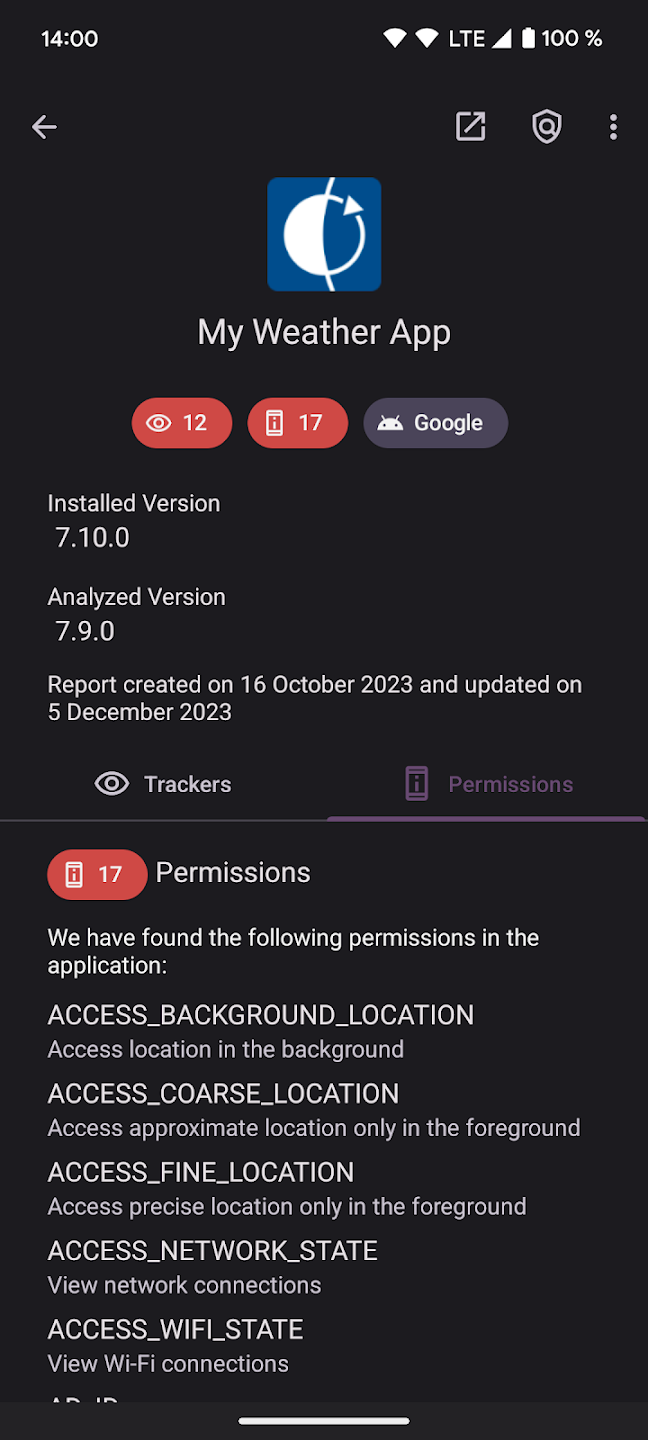Viewport: 648px width, 1440px height.
Task: Open the three-dot overflow menu
Action: click(613, 127)
